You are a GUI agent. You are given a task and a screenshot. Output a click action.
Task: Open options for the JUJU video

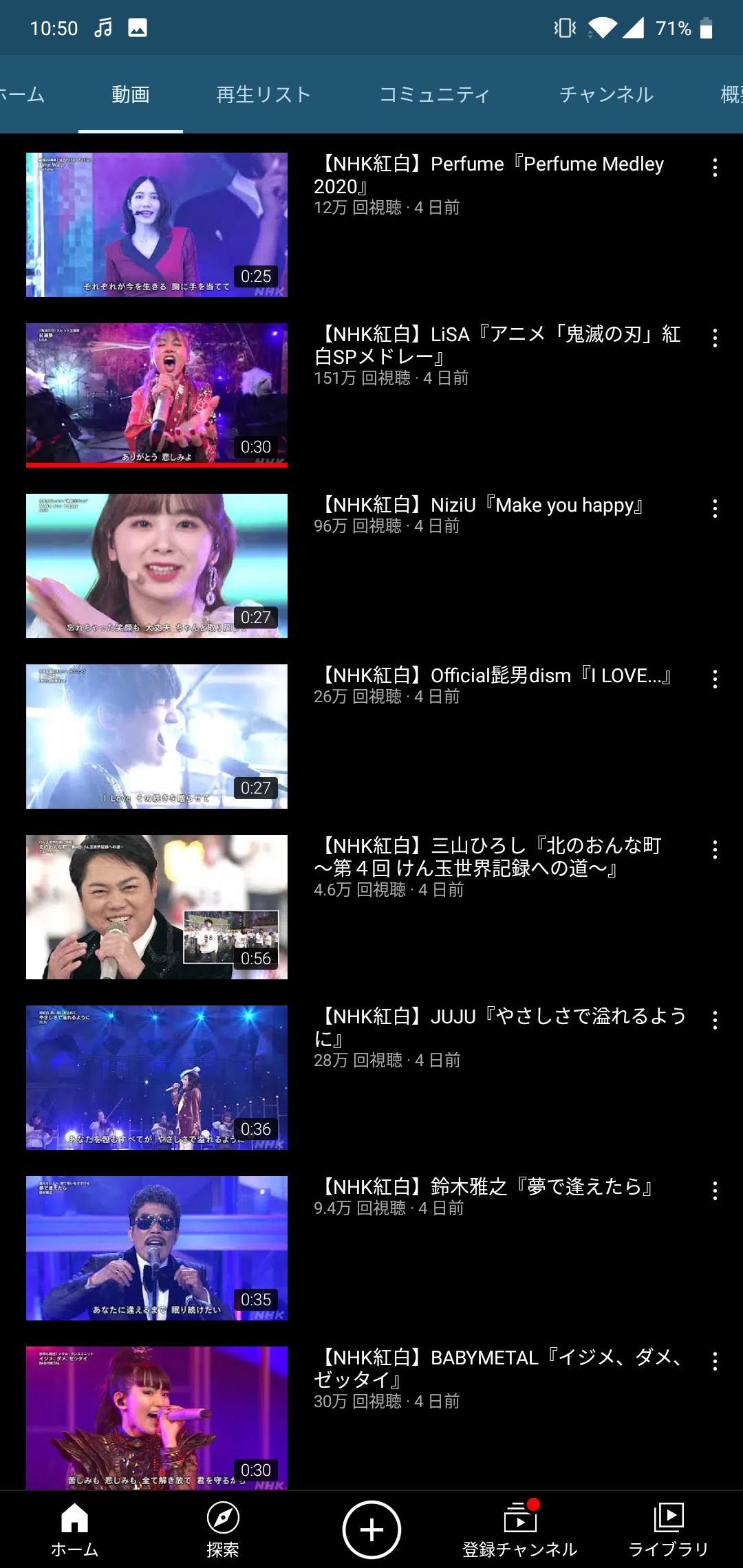(715, 1021)
